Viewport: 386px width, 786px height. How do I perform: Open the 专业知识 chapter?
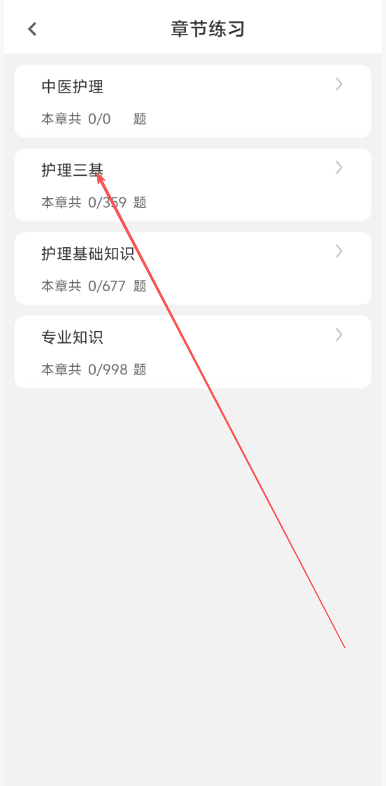193,352
